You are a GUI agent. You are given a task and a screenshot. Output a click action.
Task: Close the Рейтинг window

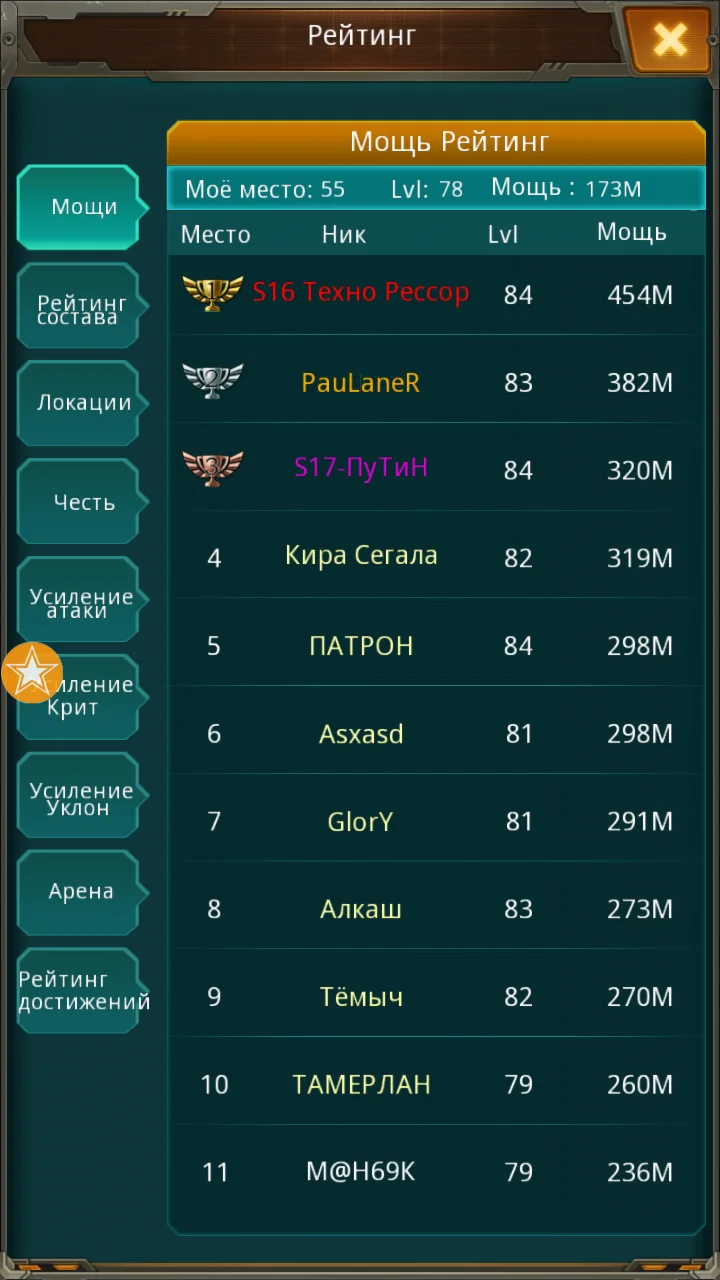click(x=668, y=40)
